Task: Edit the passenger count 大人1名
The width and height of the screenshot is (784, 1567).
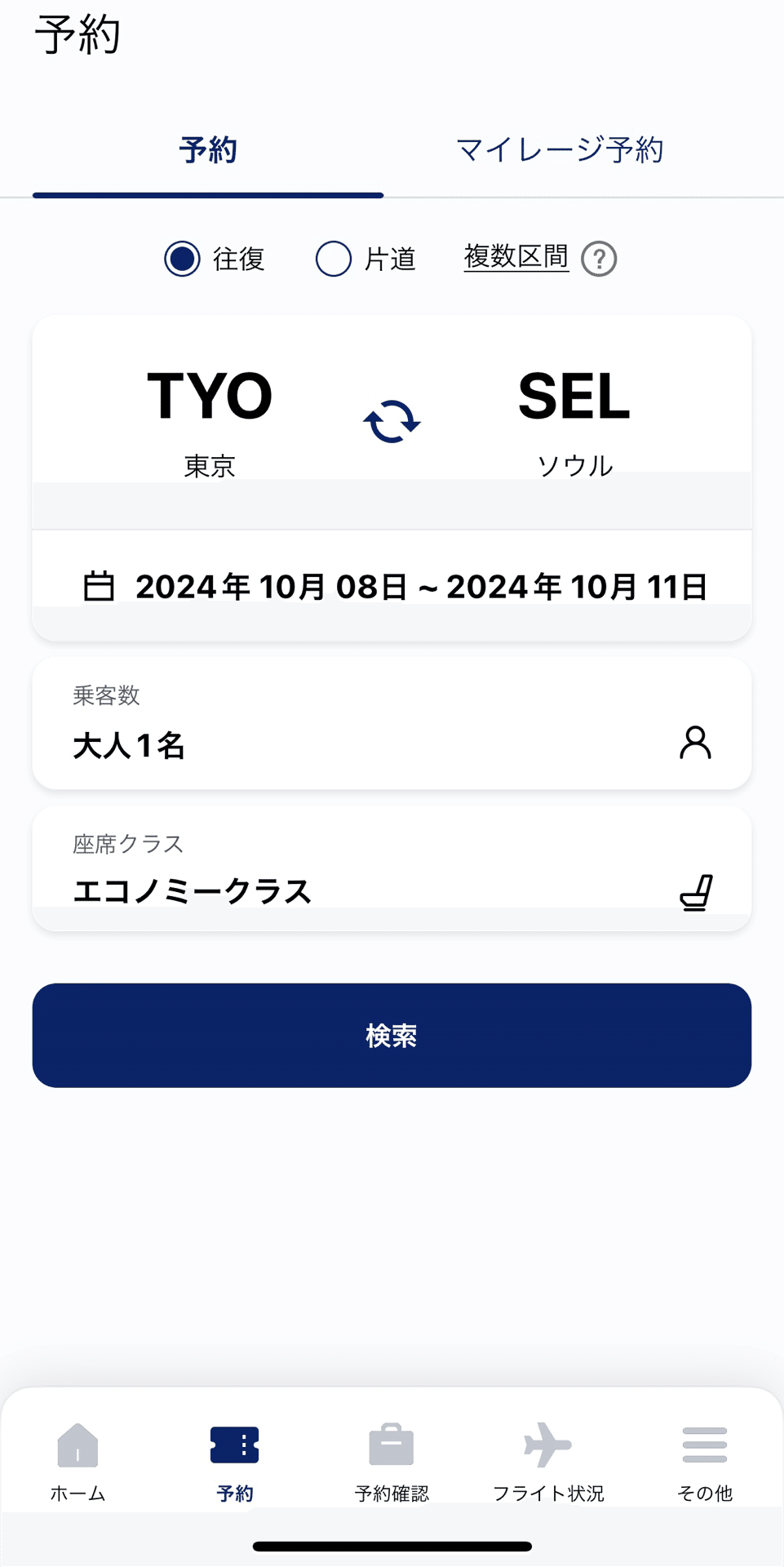Action: [392, 723]
